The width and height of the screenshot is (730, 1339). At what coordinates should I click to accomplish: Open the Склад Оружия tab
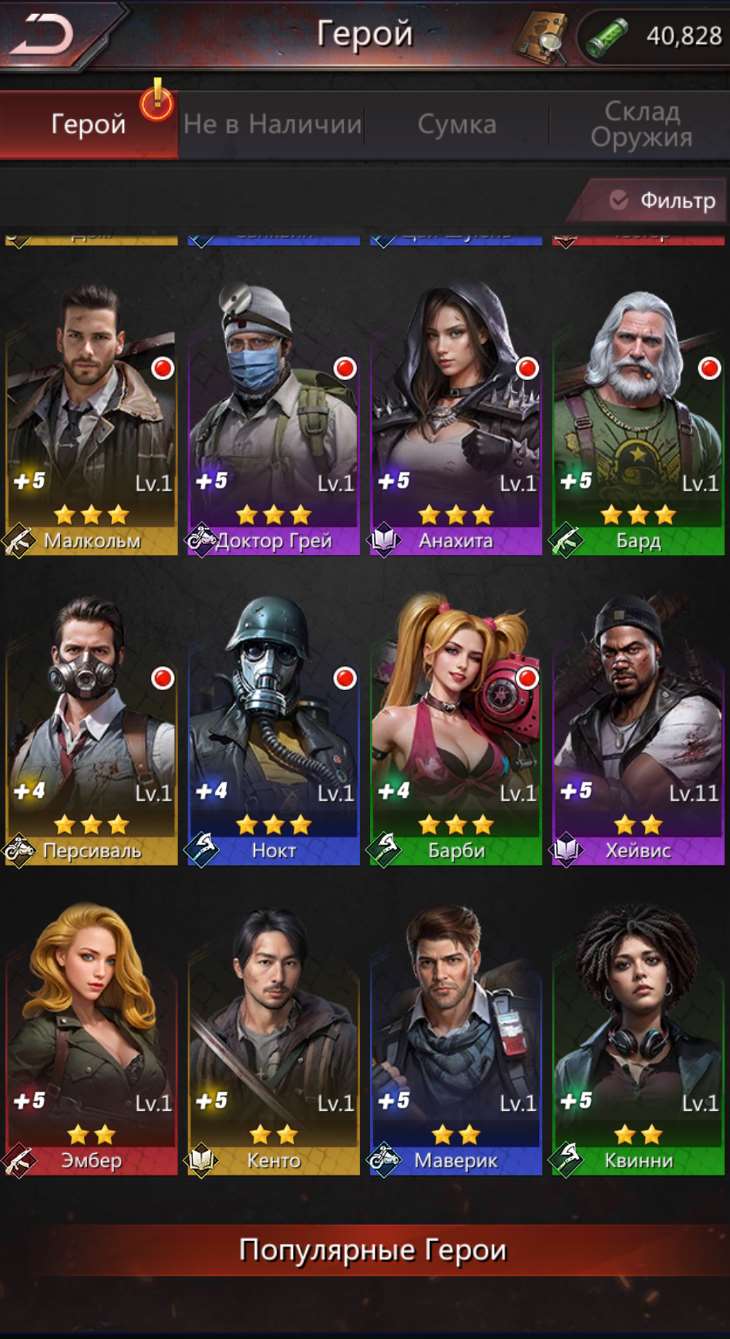pyautogui.click(x=641, y=125)
